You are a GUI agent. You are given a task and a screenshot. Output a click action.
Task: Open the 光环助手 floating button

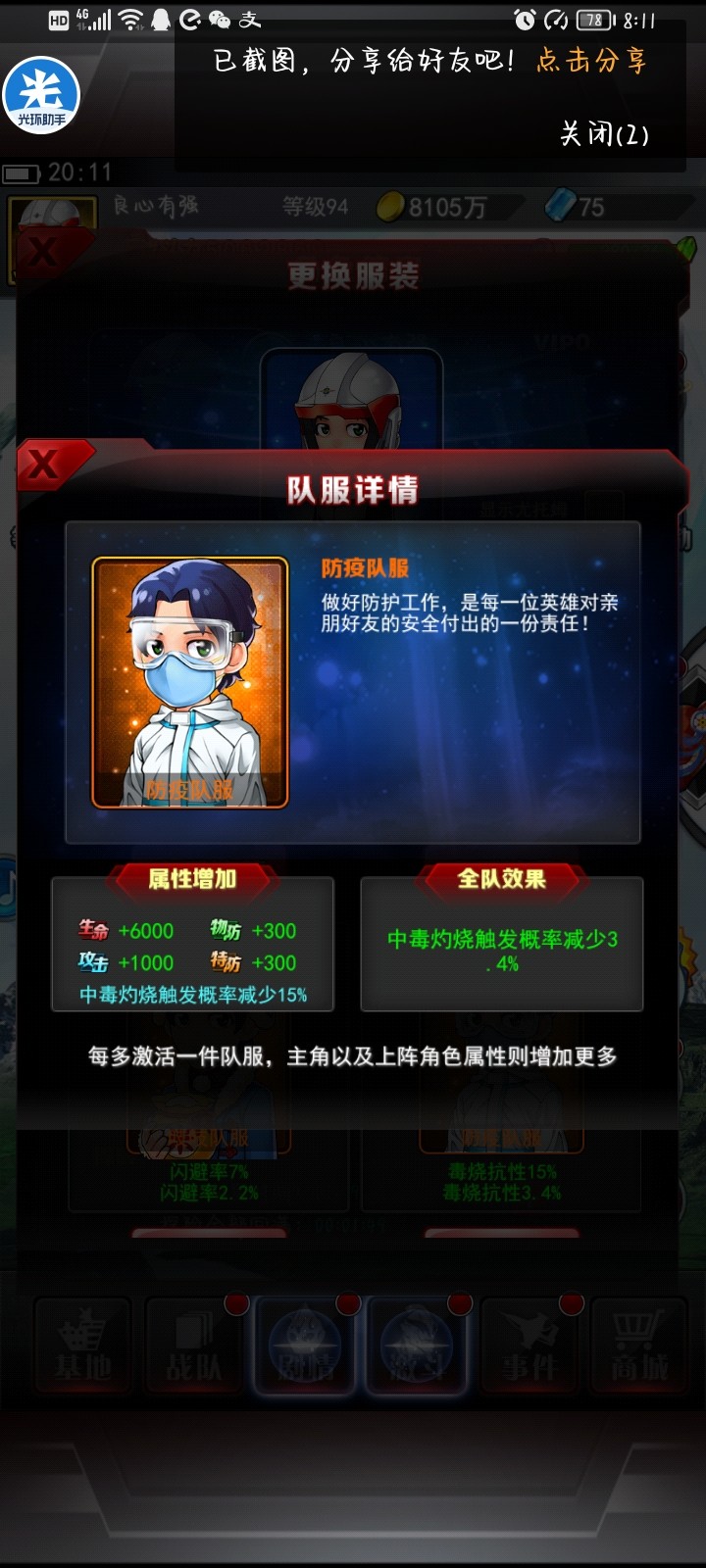pyautogui.click(x=41, y=96)
